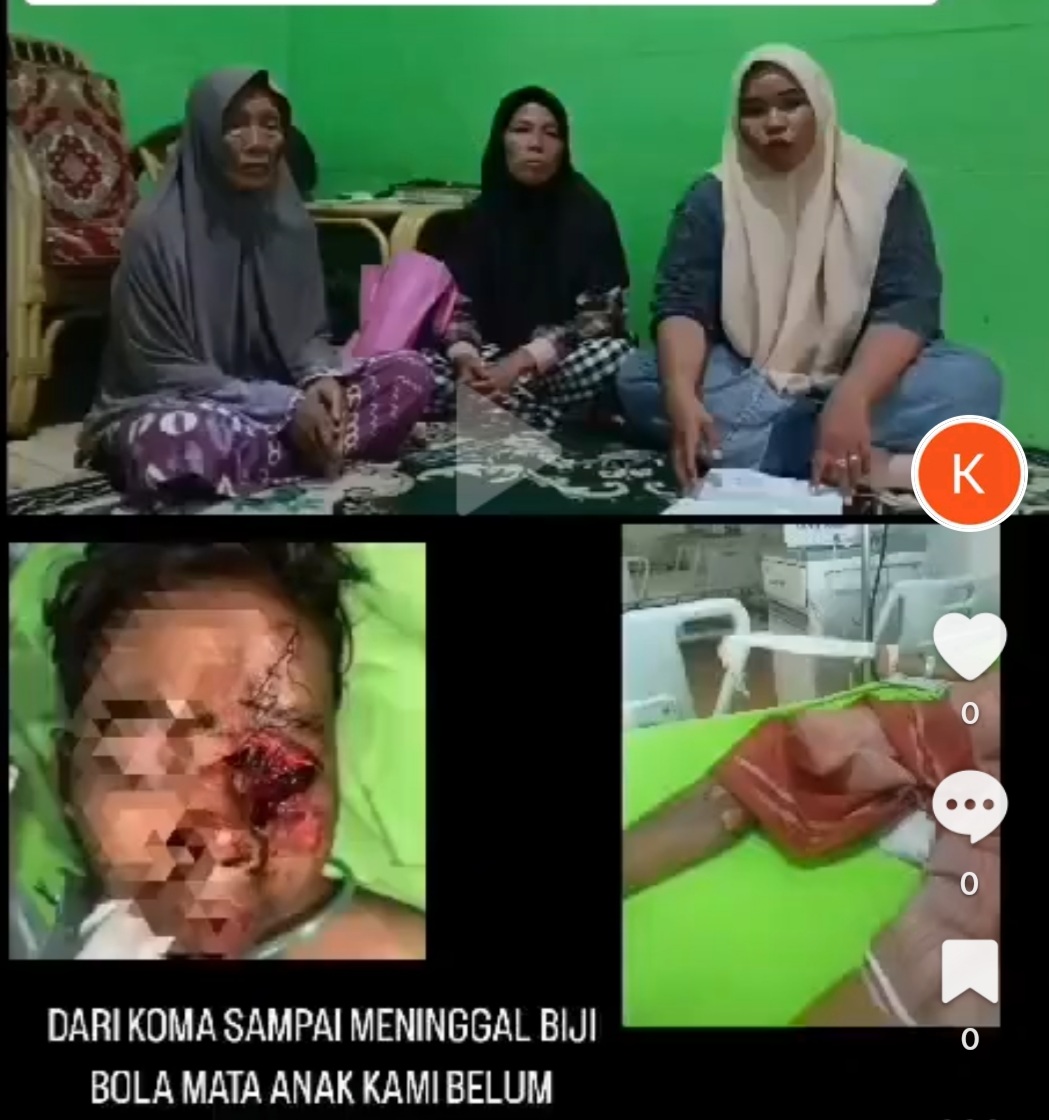The width and height of the screenshot is (1049, 1120).
Task: Open the comments bubble
Action: 969,807
